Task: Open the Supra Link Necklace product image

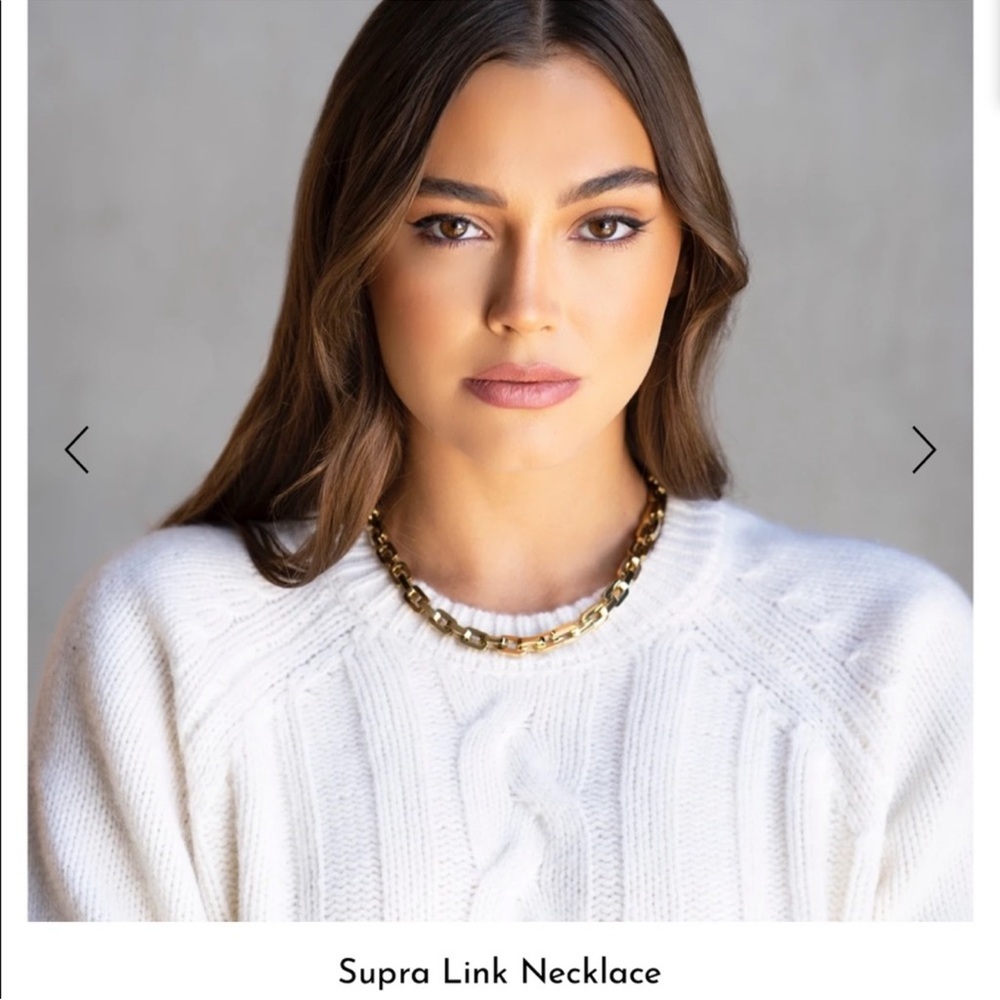Action: point(500,460)
